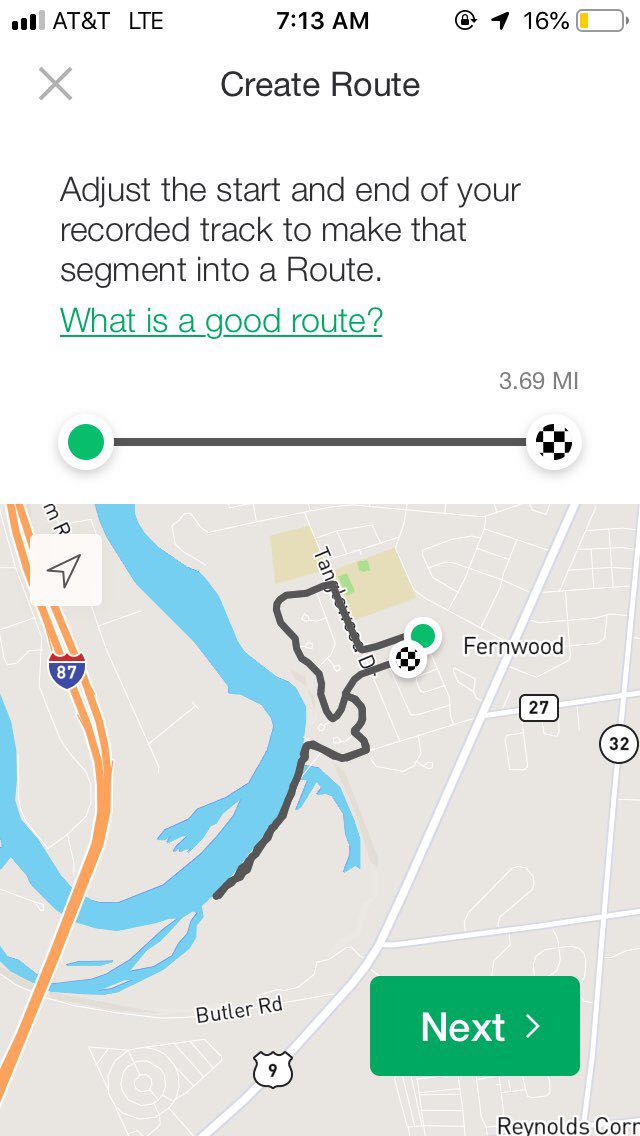
Task: Tap the green start handle on the slider
Action: click(x=86, y=441)
